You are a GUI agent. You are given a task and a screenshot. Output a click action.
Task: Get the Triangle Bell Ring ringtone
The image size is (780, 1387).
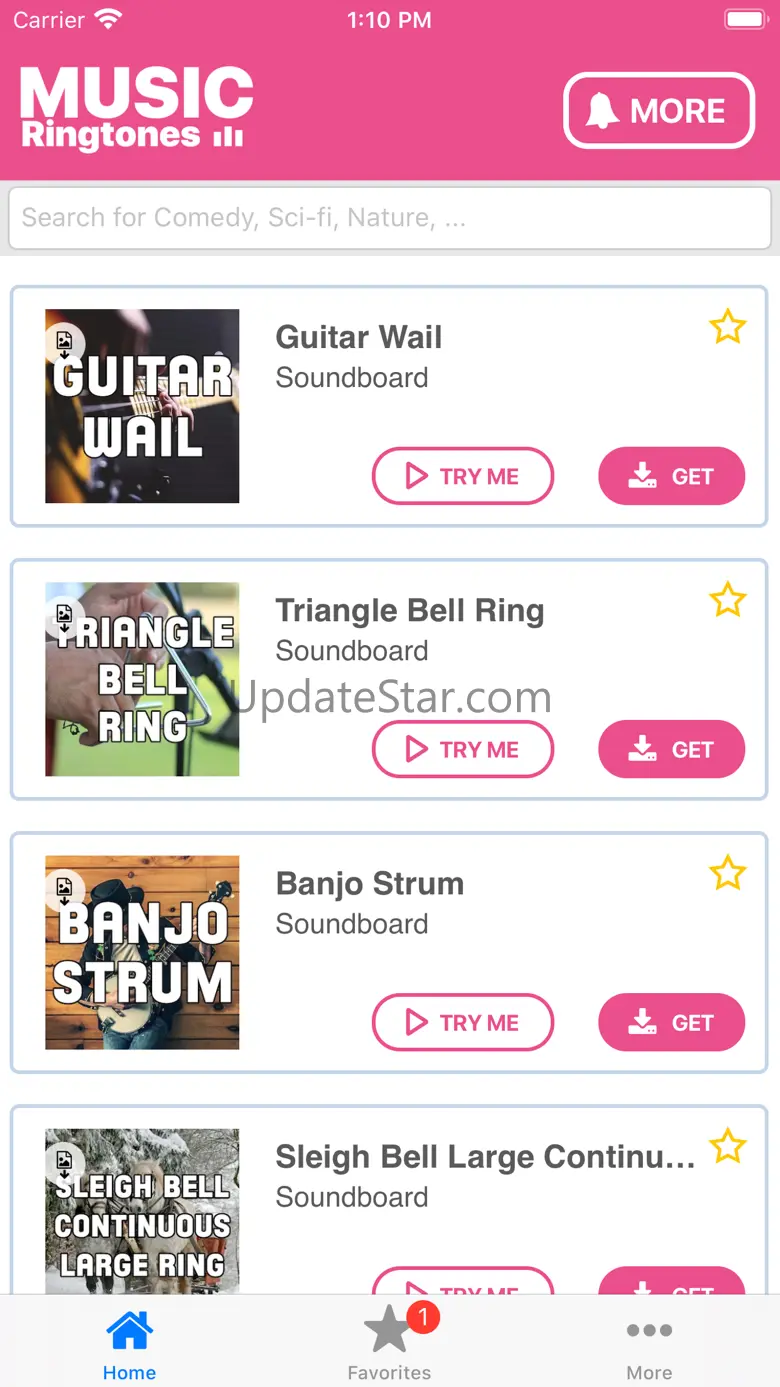click(x=671, y=749)
